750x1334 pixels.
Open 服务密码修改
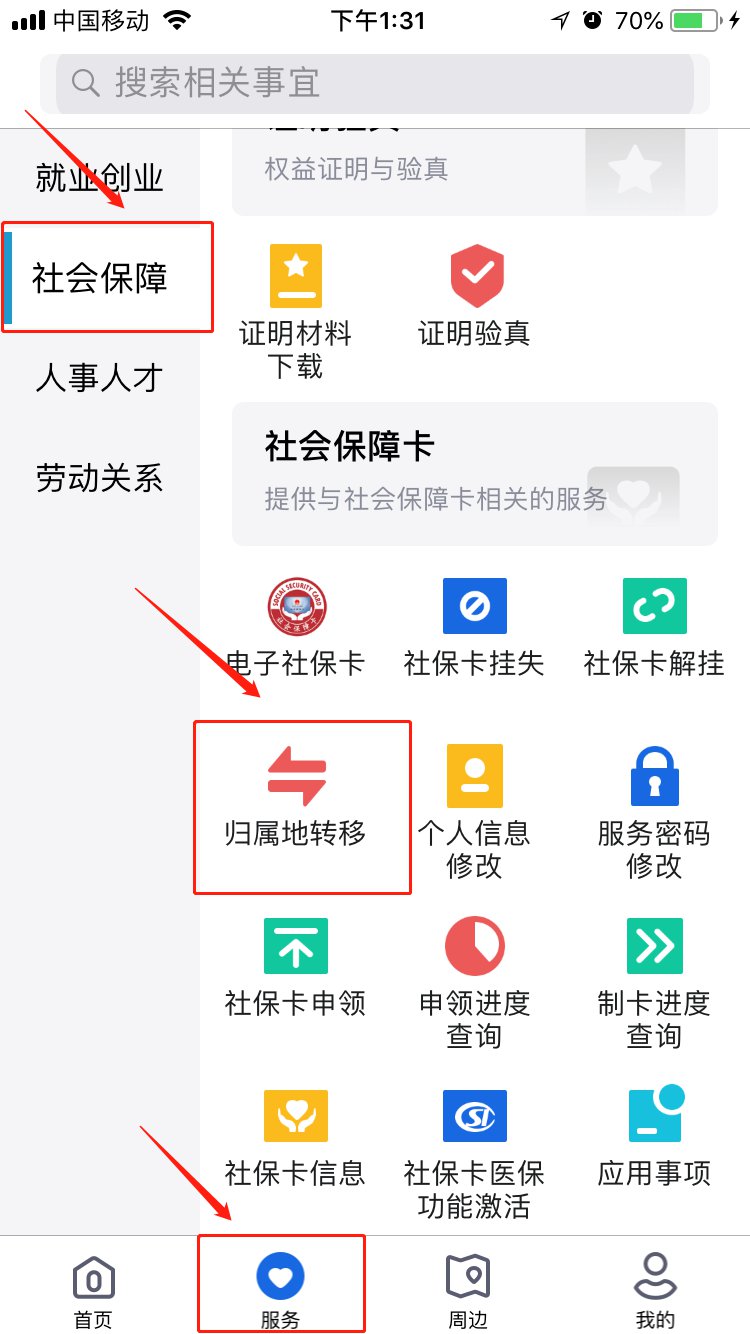[654, 810]
